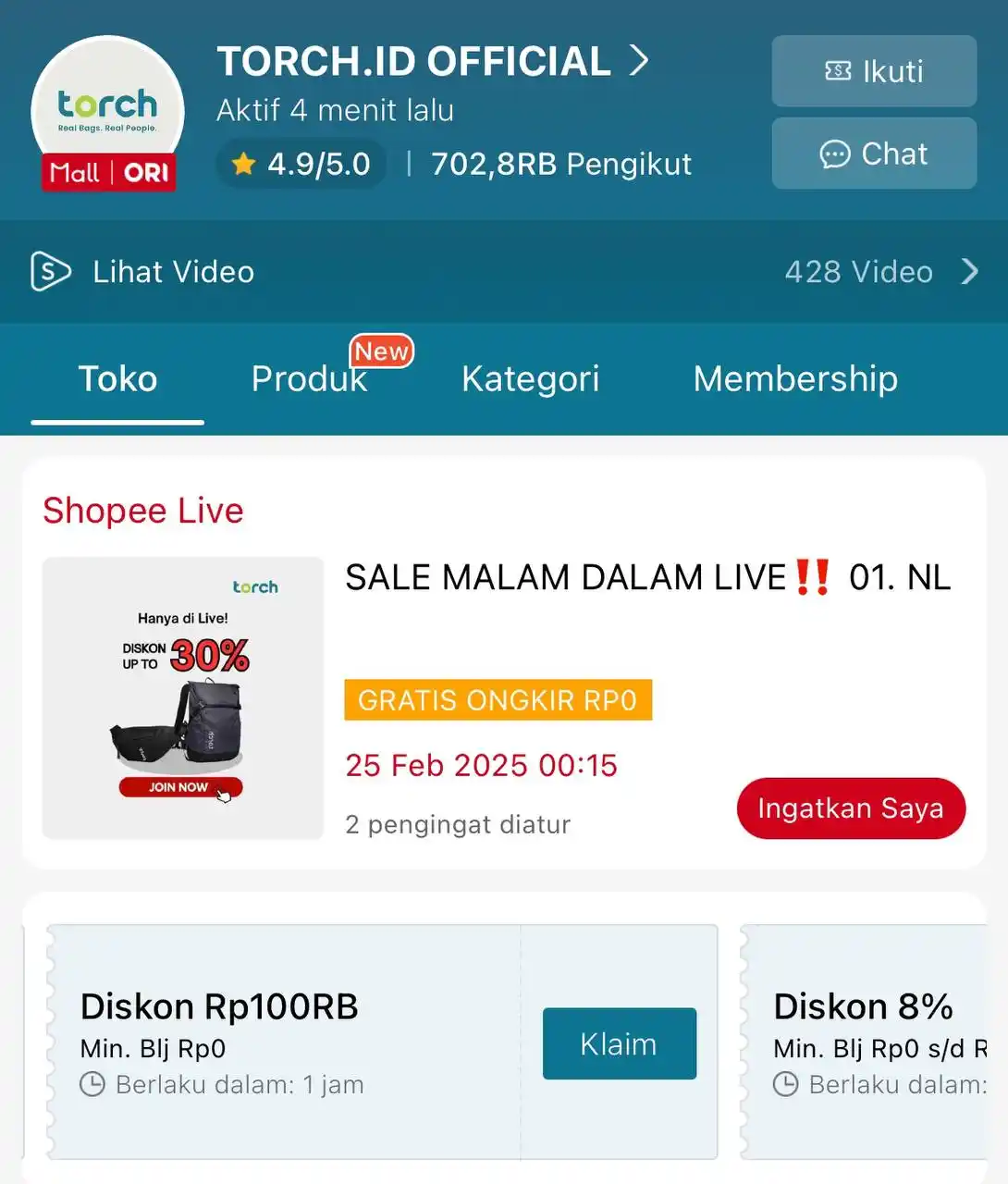Enable a reminder with the Ingatkan Saya toggle
Viewport: 1008px width, 1184px height.
pos(850,808)
